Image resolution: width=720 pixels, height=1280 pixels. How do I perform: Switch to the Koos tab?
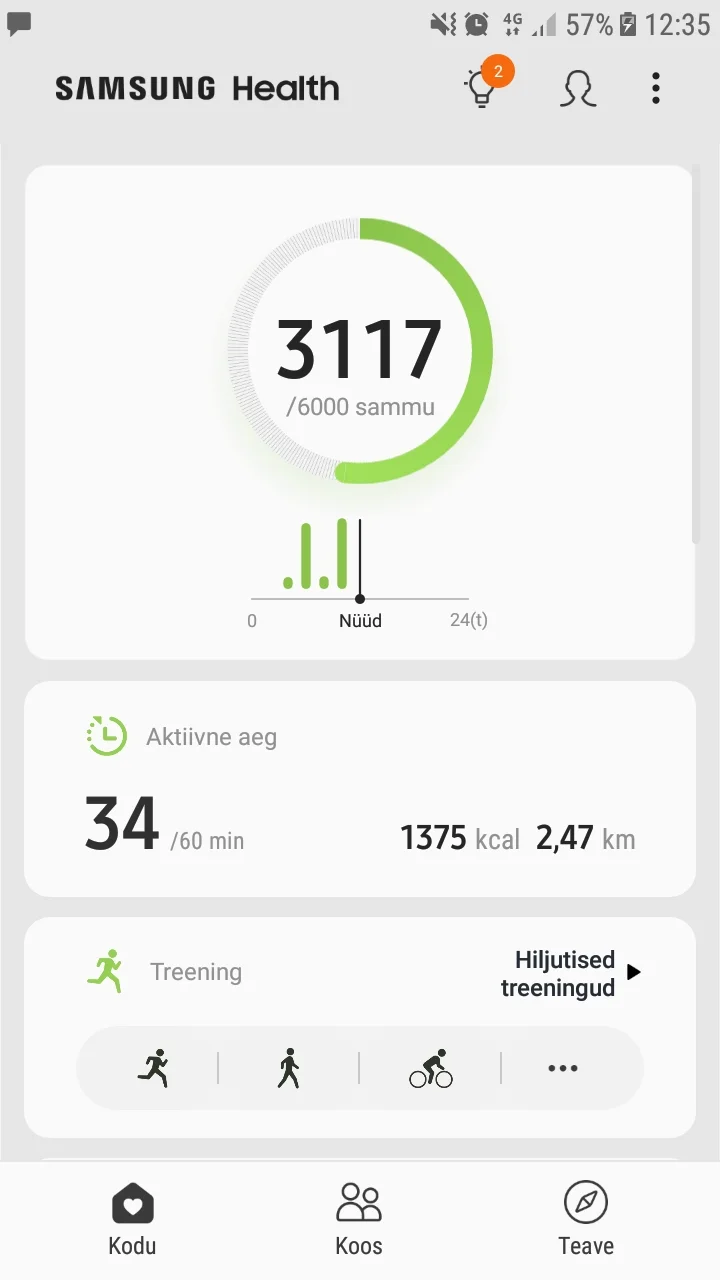click(359, 1217)
